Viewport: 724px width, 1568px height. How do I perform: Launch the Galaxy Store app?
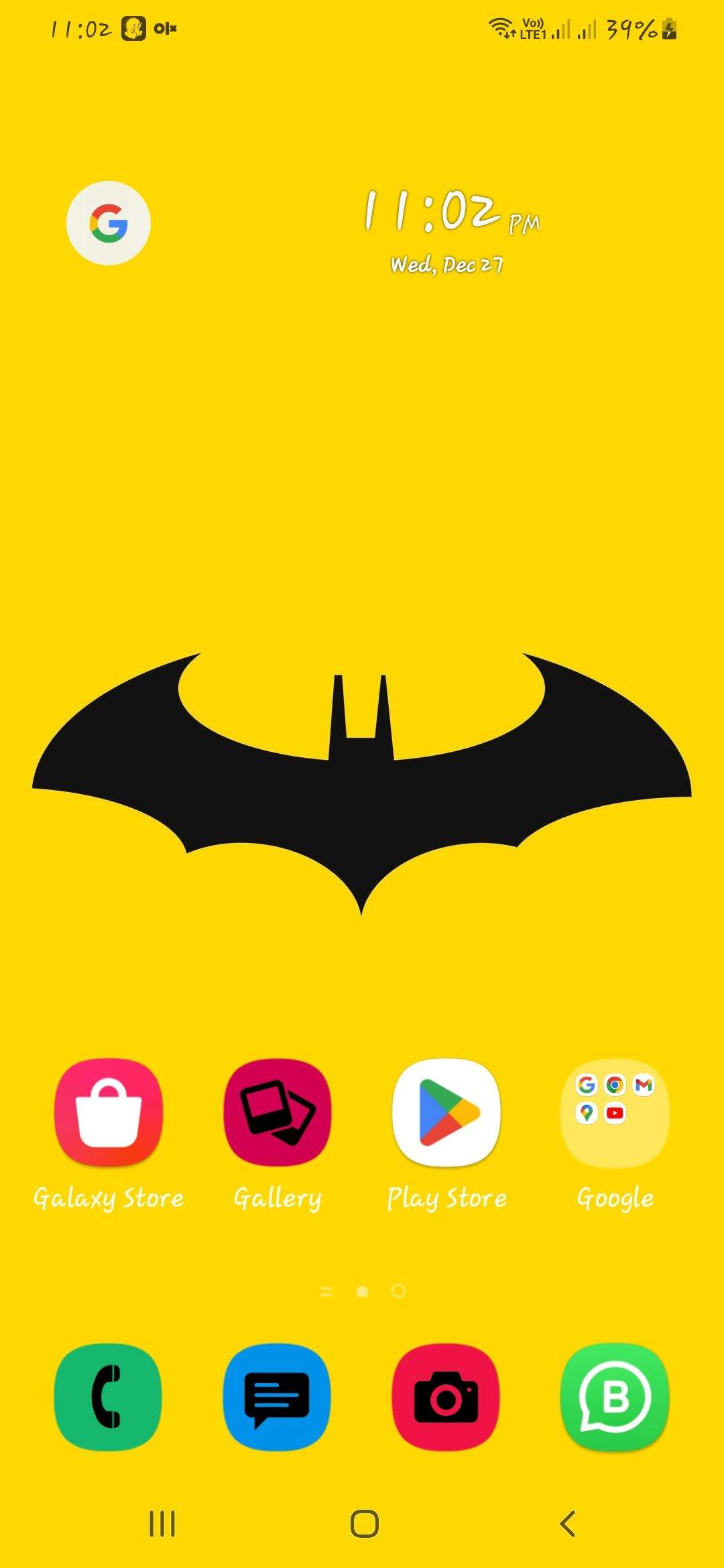click(108, 1112)
